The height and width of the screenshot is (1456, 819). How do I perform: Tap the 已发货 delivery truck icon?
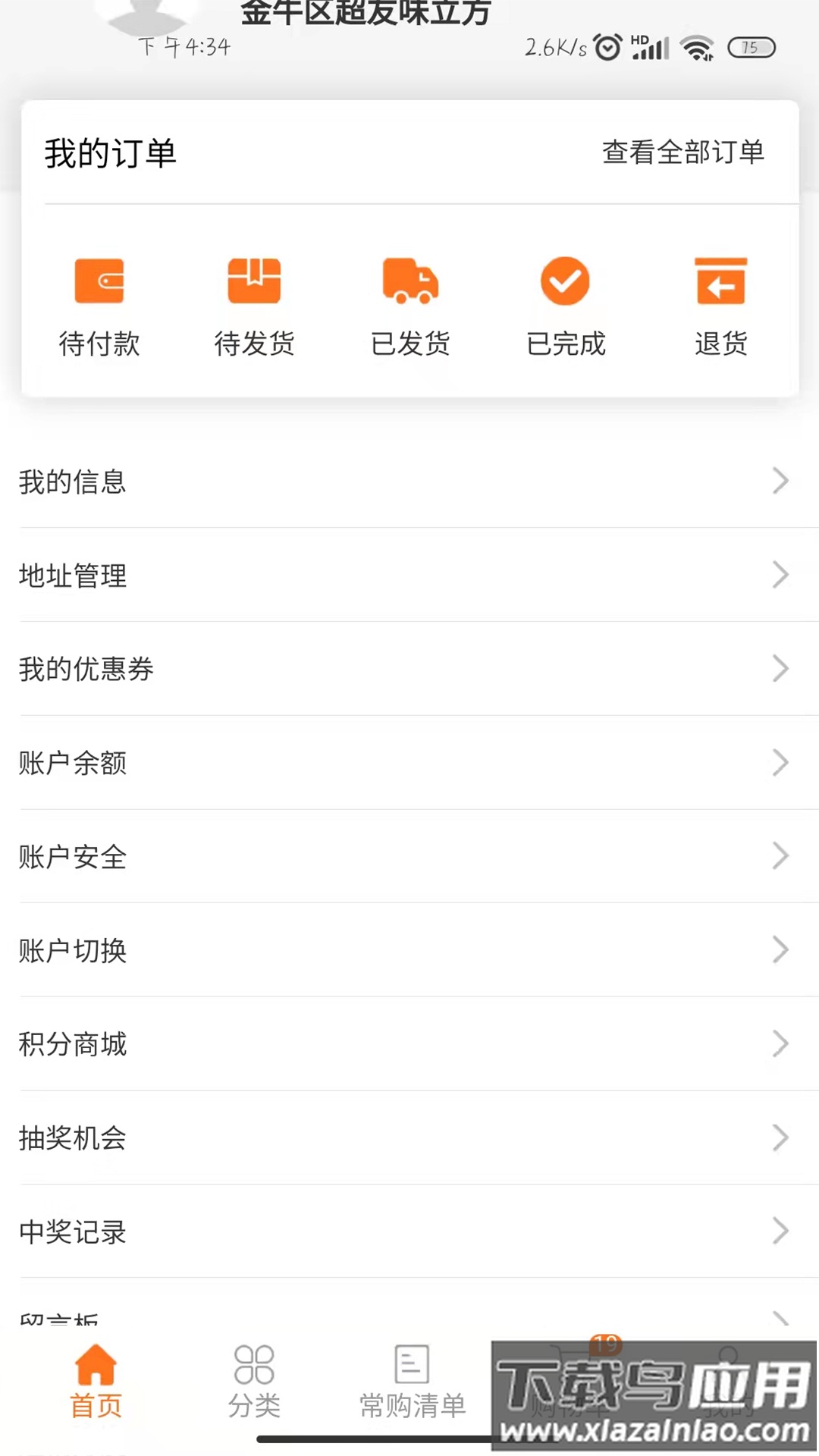[x=410, y=281]
